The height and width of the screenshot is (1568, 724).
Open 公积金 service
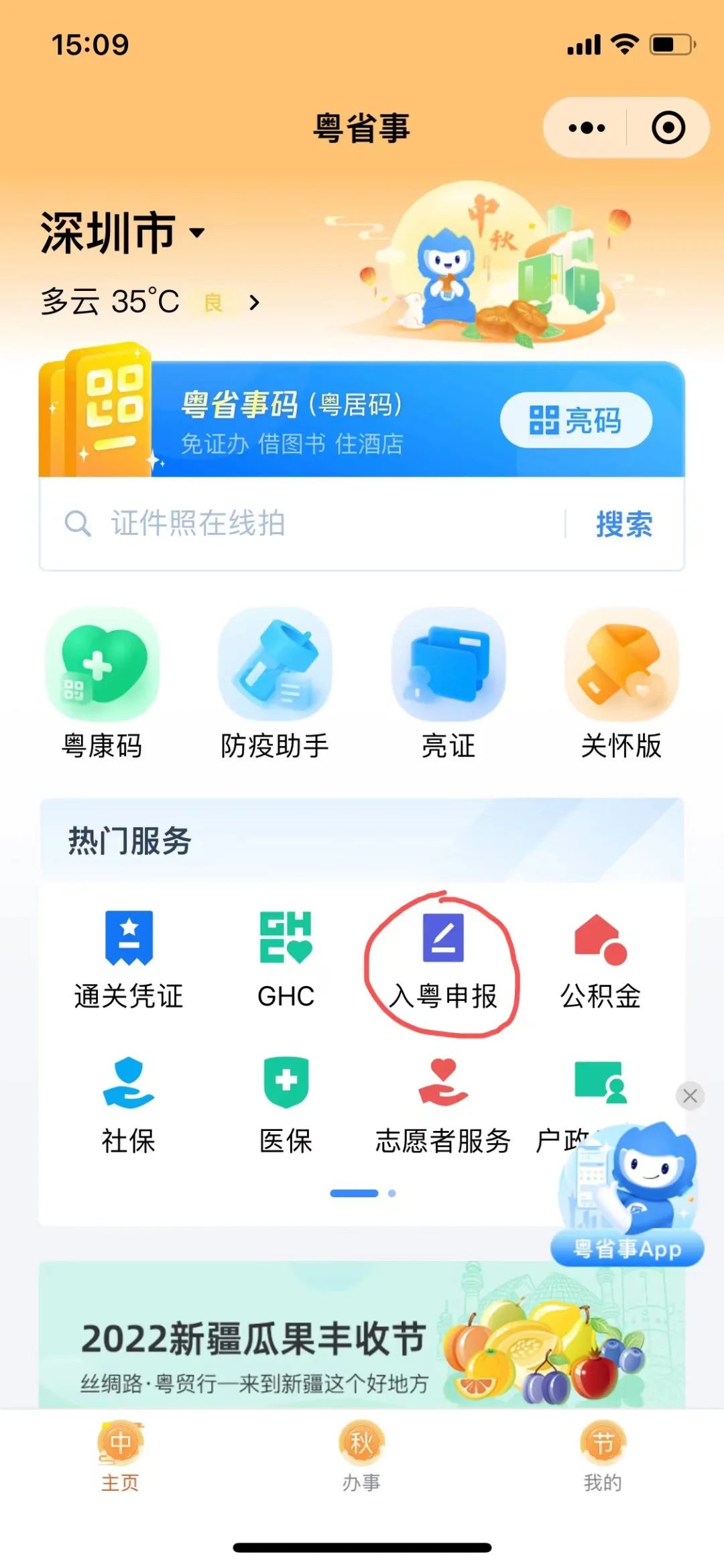pos(601,960)
